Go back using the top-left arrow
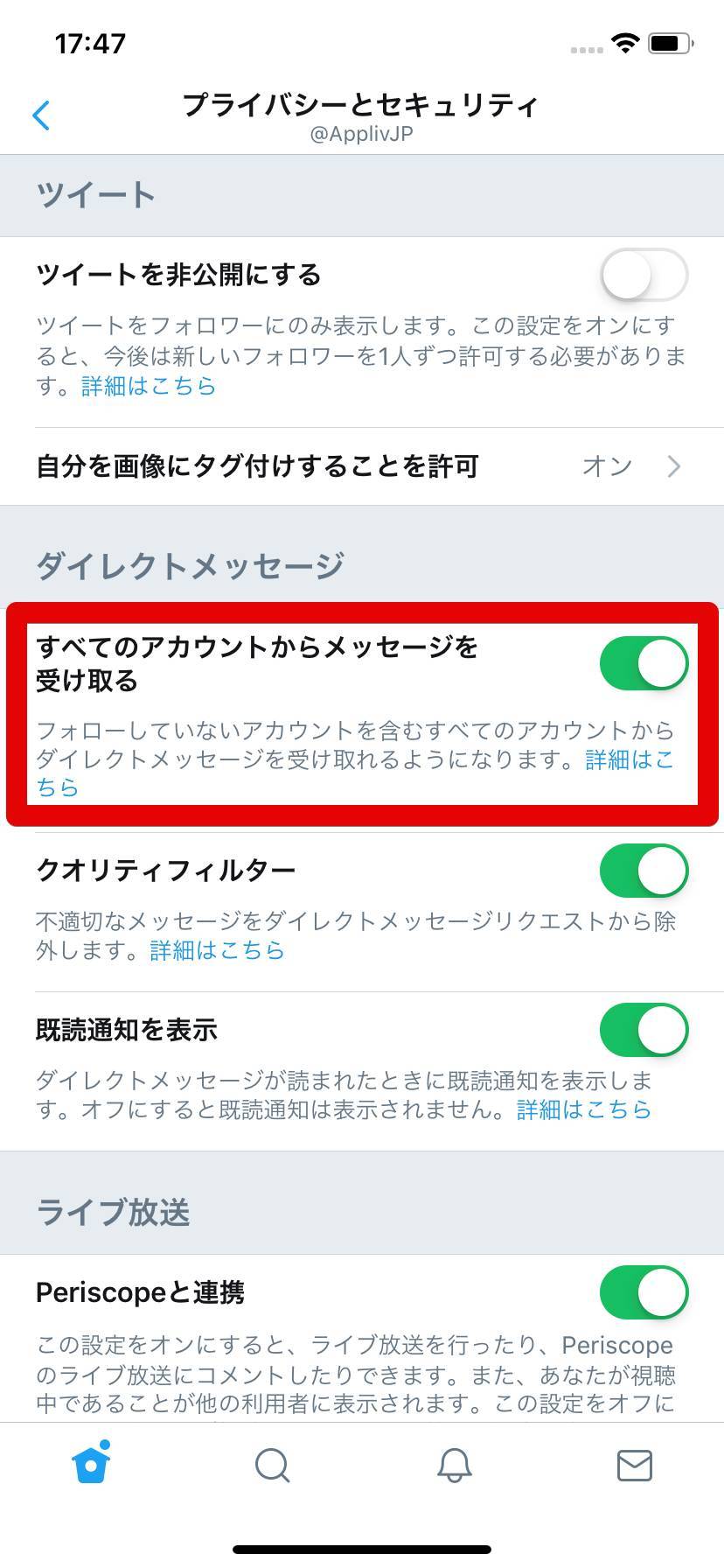Viewport: 724px width, 1568px height. click(x=41, y=115)
